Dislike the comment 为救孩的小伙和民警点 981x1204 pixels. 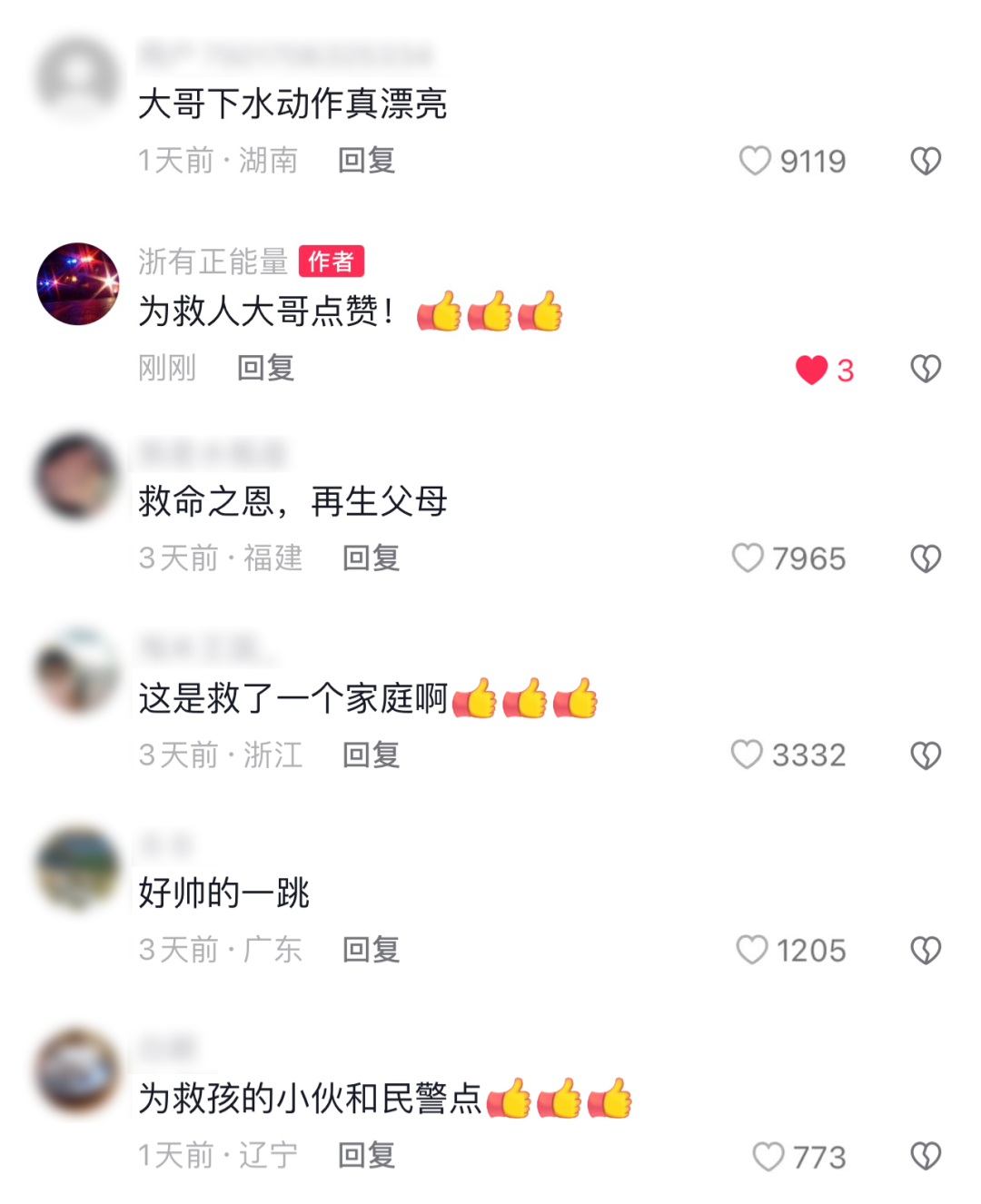pos(925,1155)
